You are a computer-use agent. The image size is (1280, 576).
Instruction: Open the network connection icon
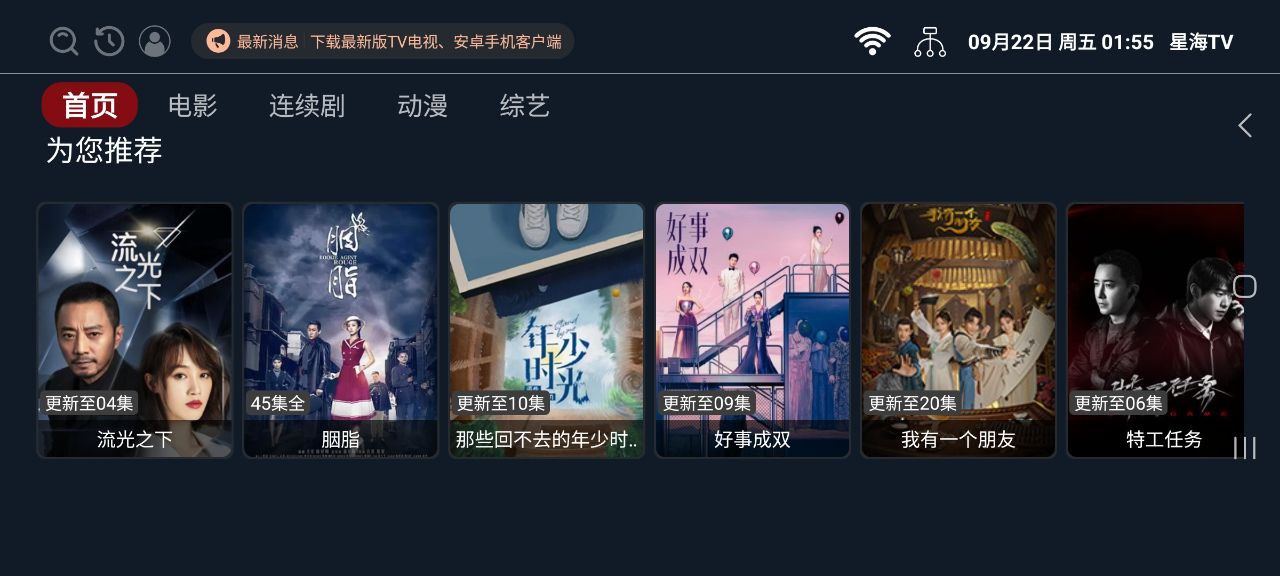click(x=929, y=41)
